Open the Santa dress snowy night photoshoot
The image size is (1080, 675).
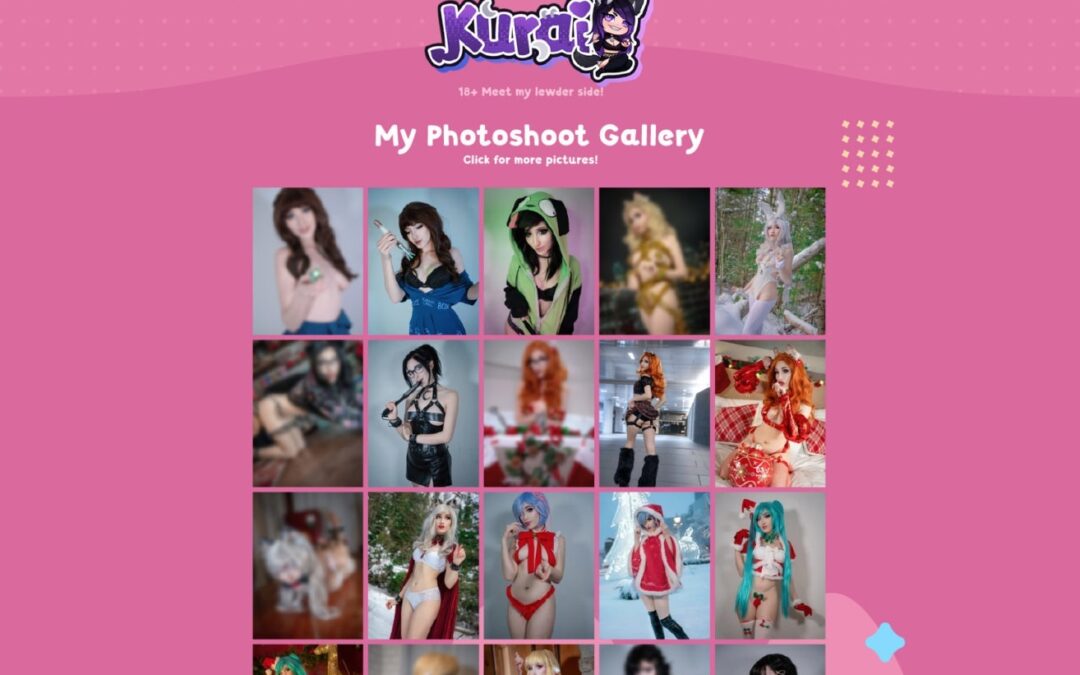(x=654, y=565)
